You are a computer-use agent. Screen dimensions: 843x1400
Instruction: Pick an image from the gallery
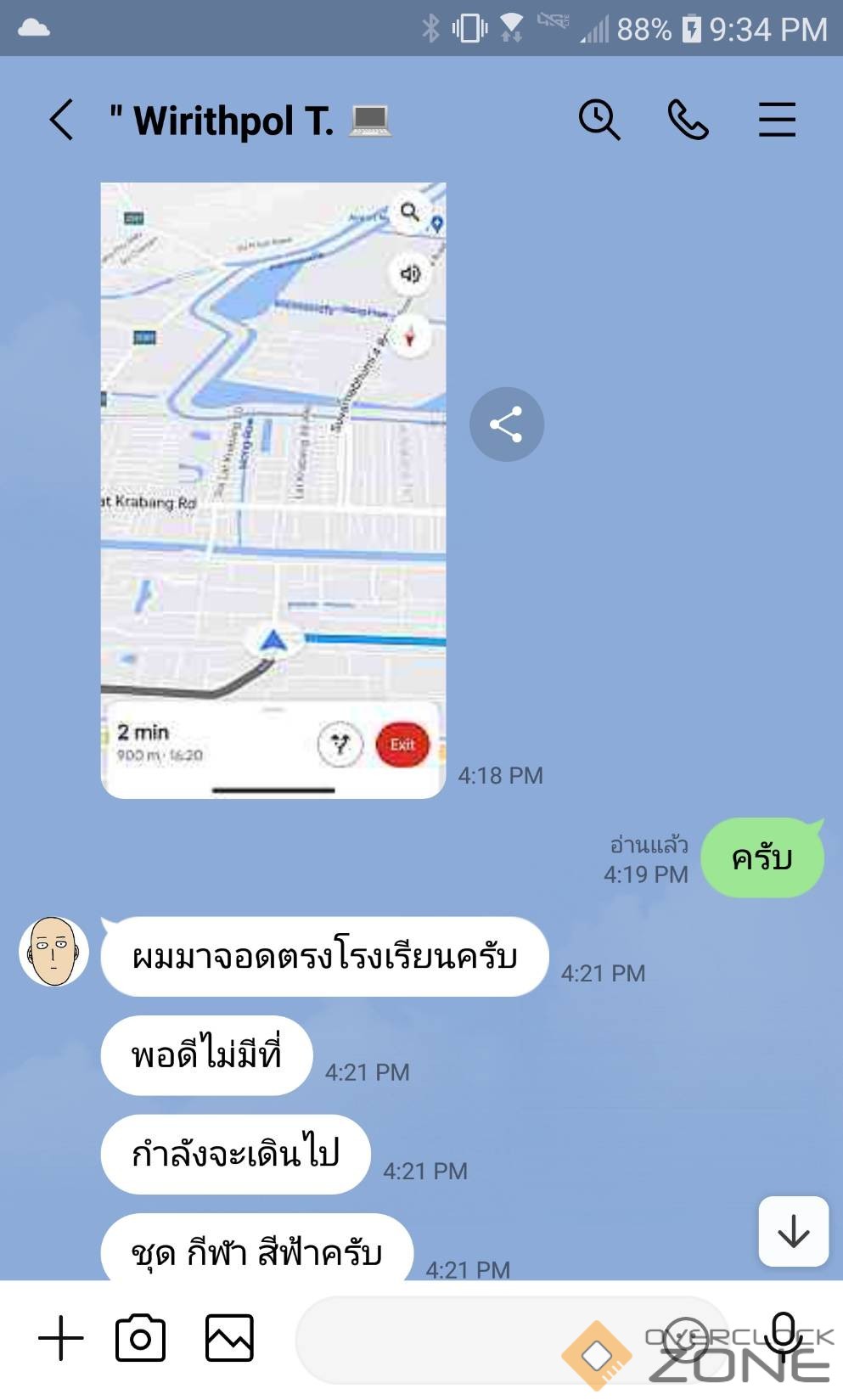229,1339
